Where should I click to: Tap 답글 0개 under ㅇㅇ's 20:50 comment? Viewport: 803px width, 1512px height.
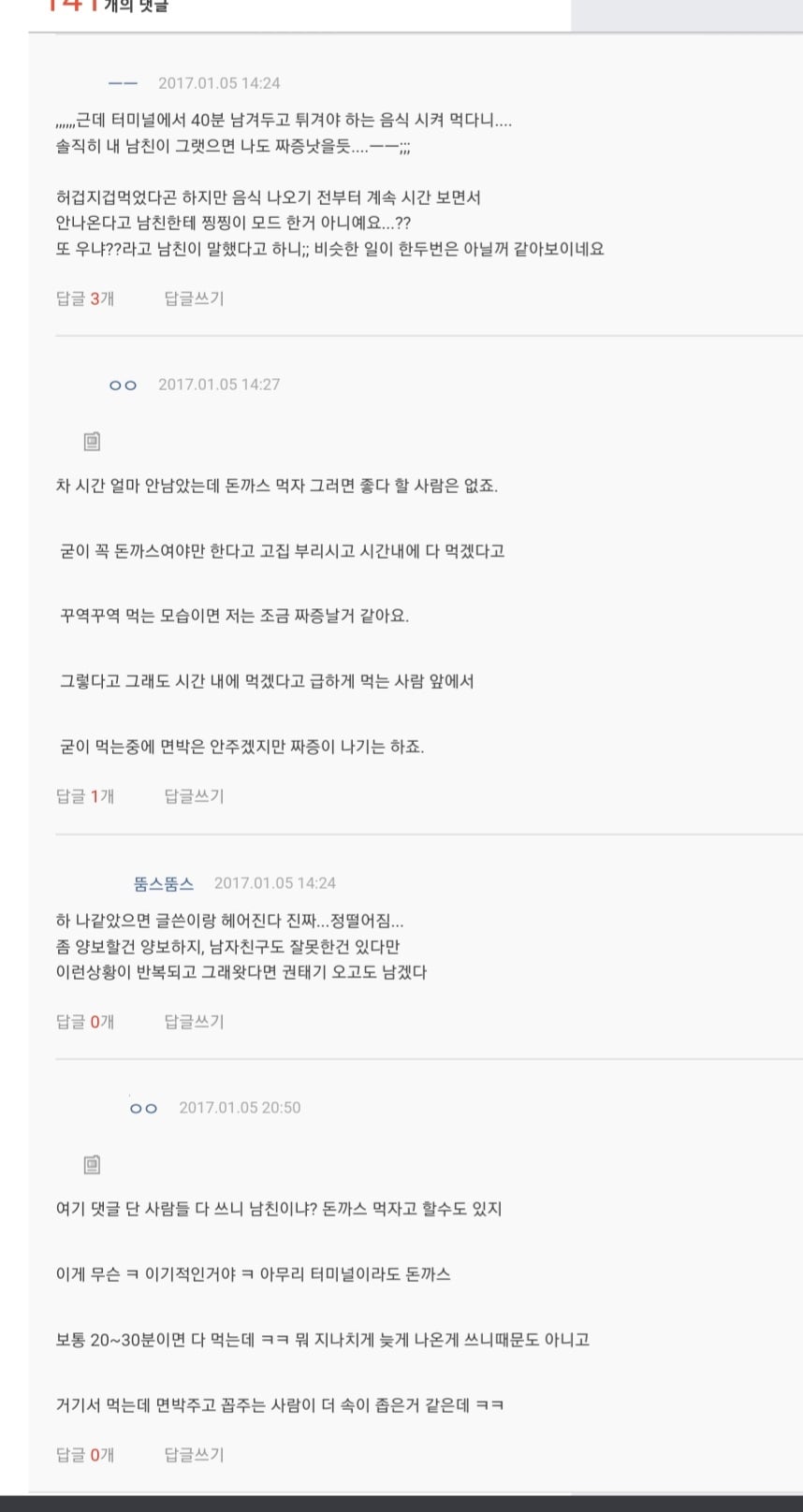coord(85,1455)
